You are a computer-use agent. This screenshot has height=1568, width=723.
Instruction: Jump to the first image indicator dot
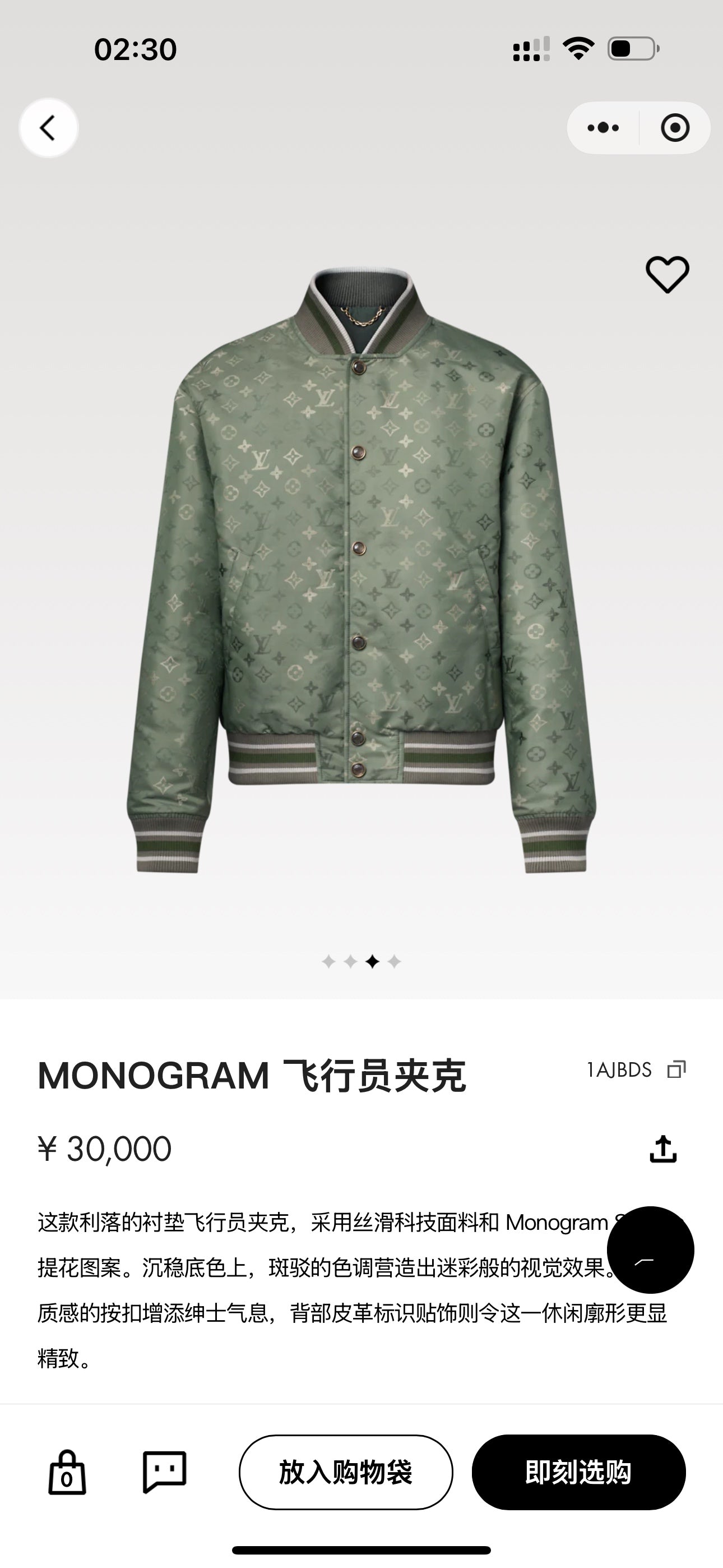click(328, 962)
